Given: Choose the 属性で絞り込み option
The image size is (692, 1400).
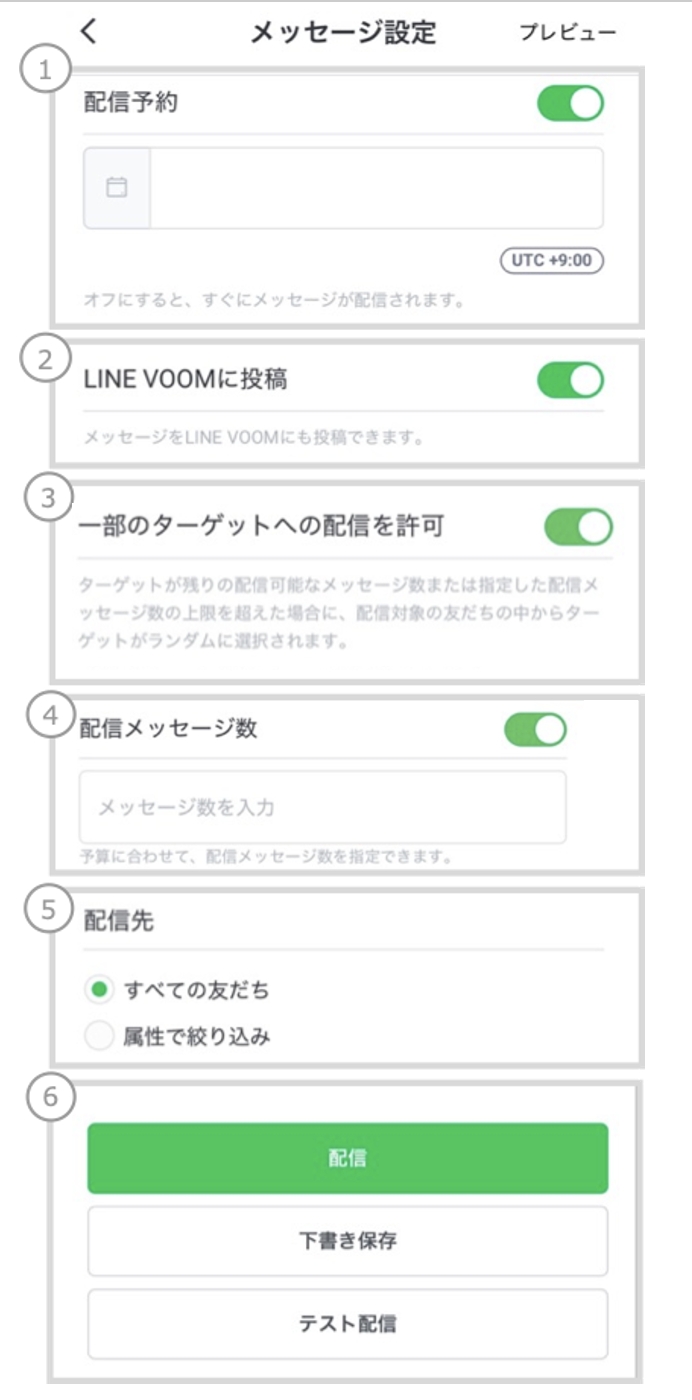Looking at the screenshot, I should point(99,1037).
